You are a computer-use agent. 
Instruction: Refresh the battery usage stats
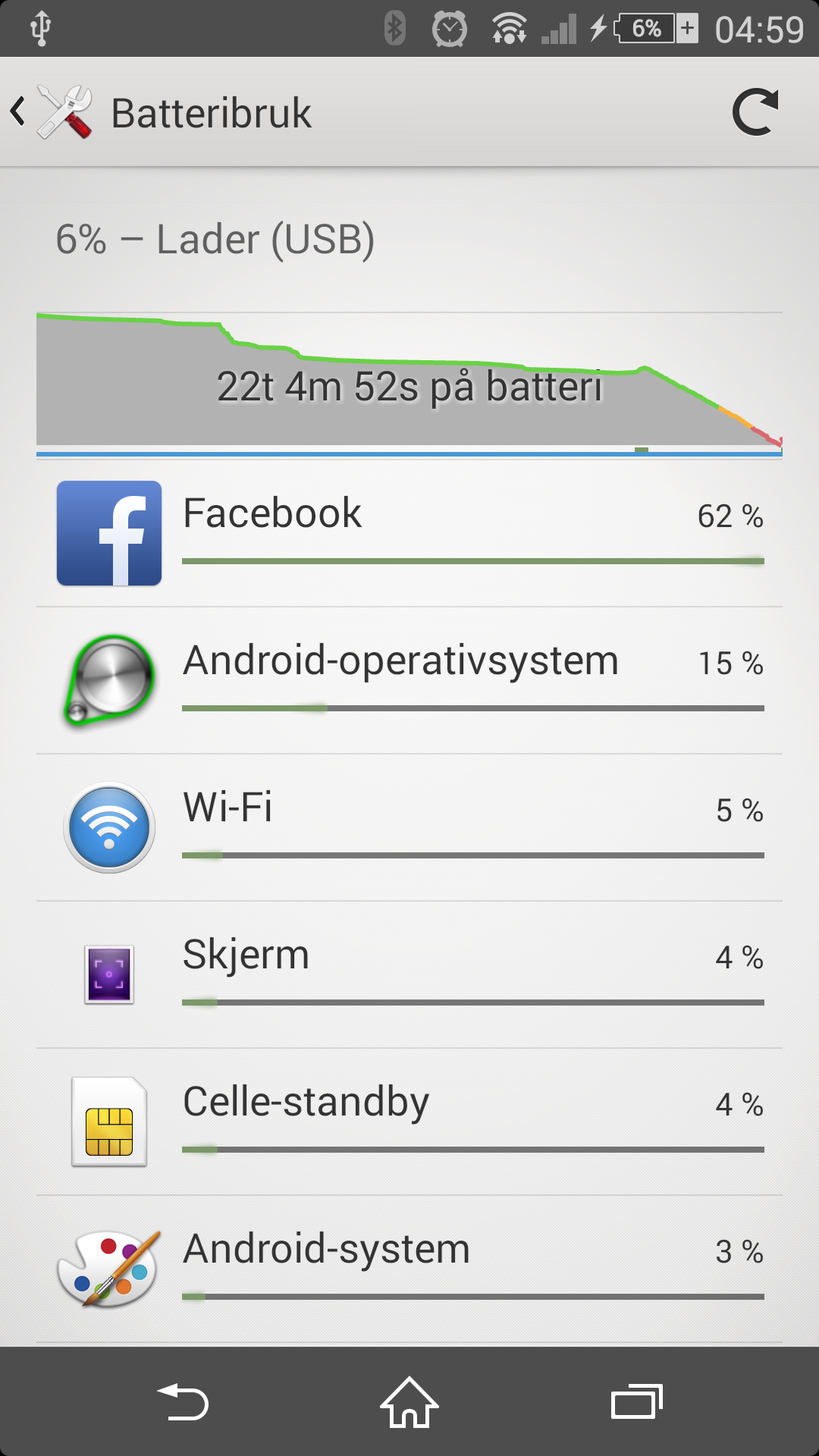[x=755, y=112]
